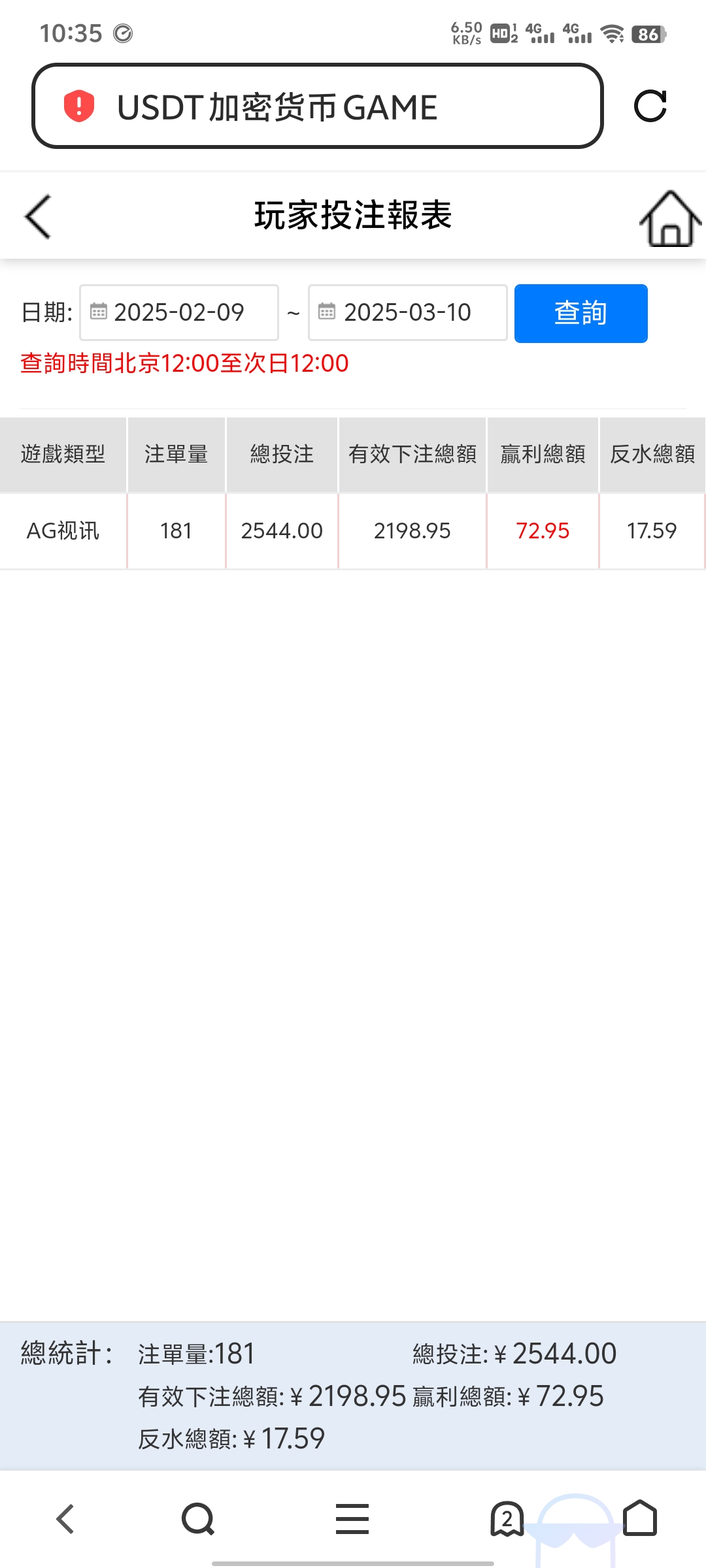The height and width of the screenshot is (1568, 706).
Task: Go to the browser home in bottom bar
Action: click(x=640, y=1518)
